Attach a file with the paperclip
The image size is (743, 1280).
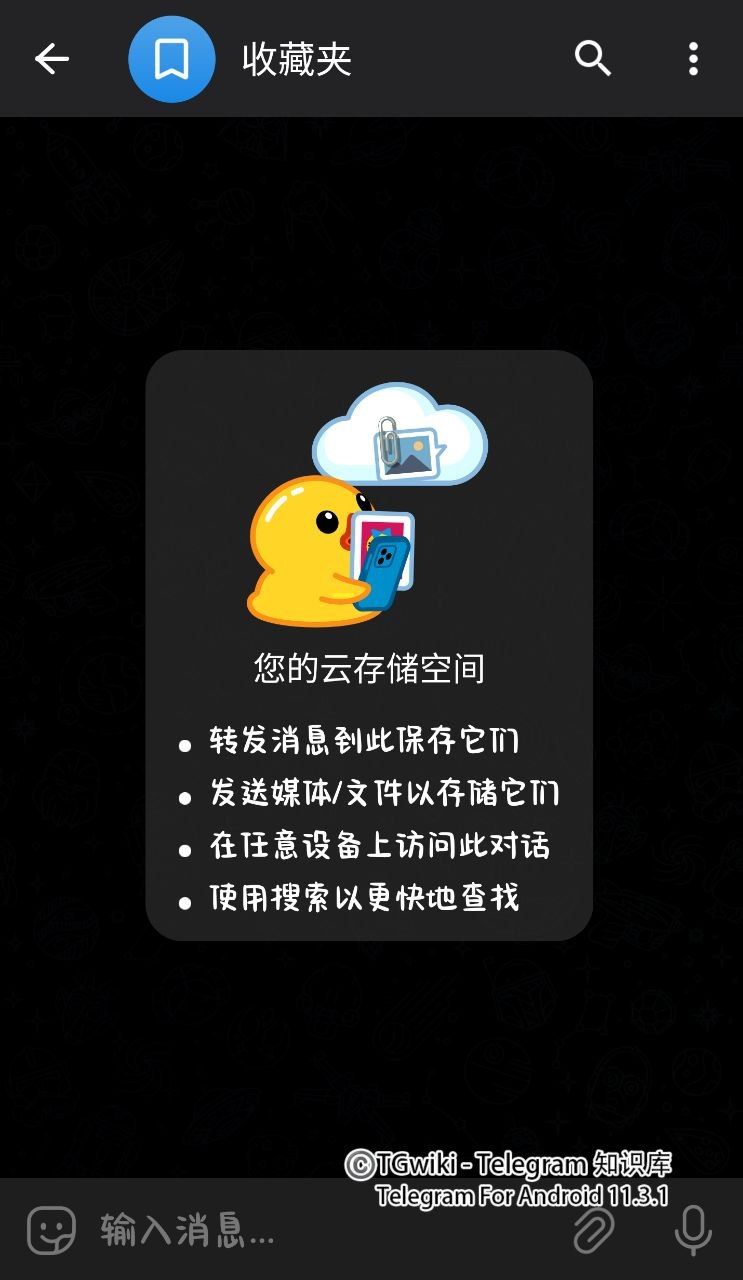point(593,1230)
